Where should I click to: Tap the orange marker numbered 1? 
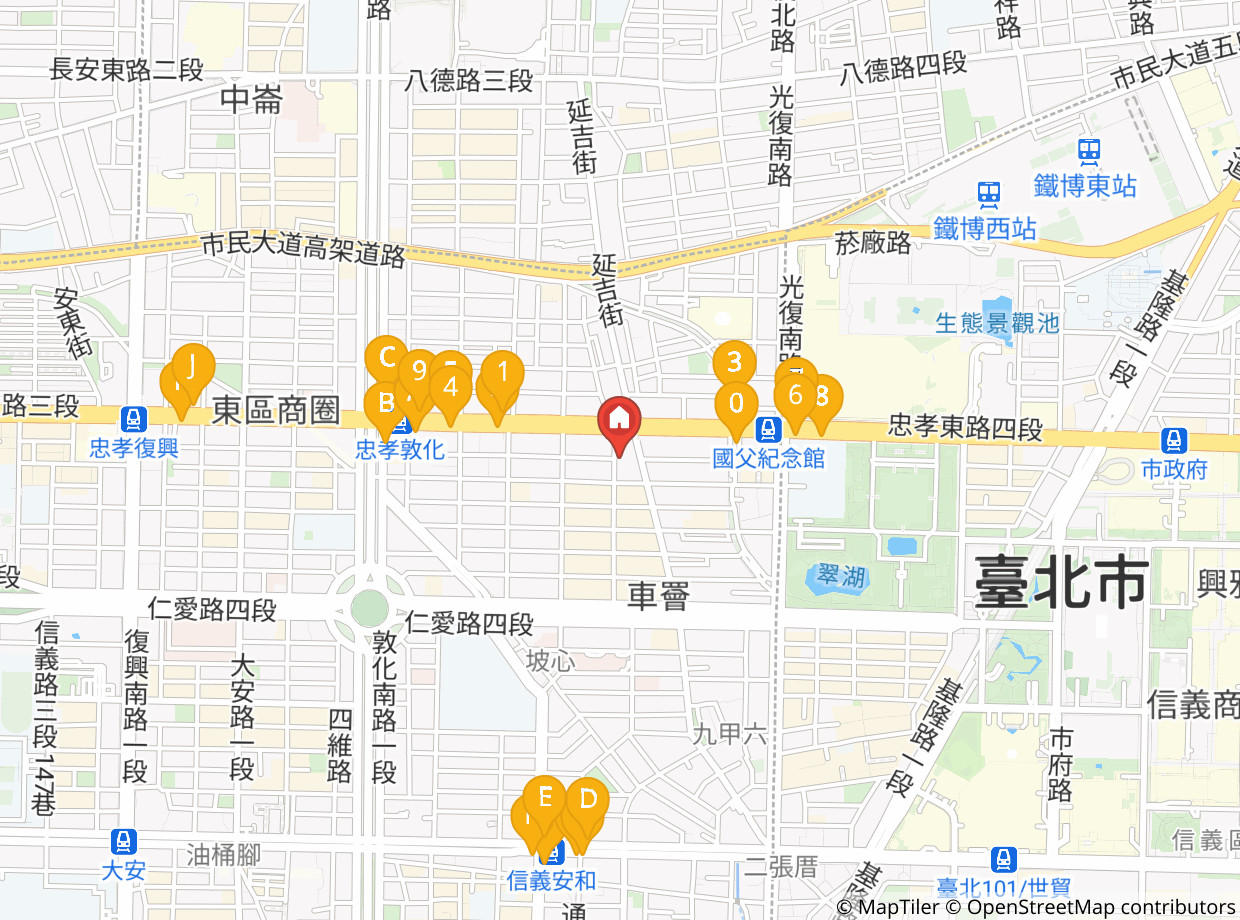click(x=503, y=372)
